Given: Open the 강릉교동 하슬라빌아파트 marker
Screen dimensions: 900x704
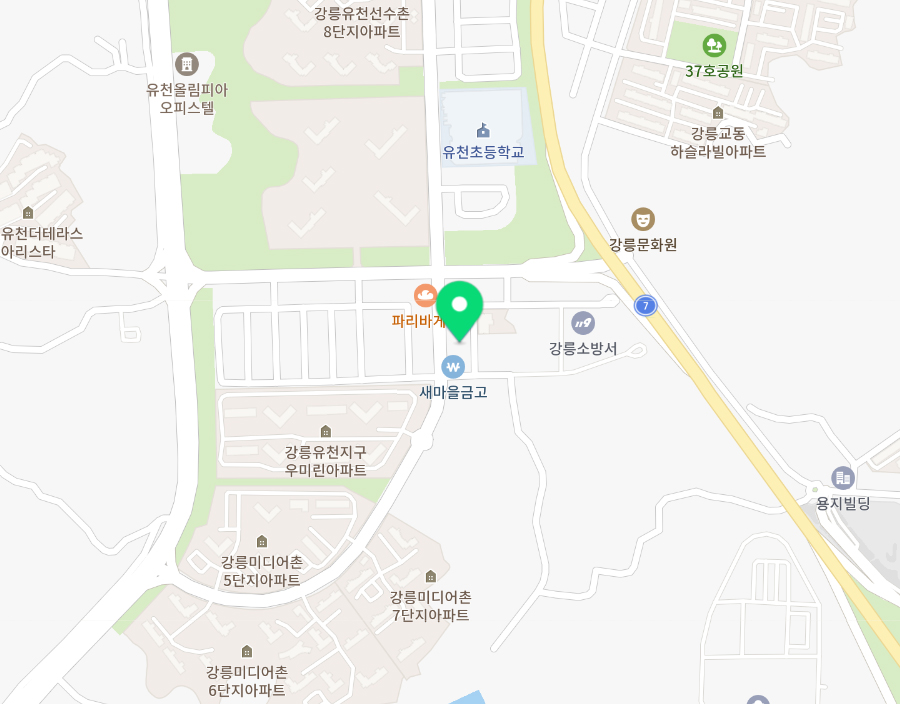Looking at the screenshot, I should pos(717,112).
